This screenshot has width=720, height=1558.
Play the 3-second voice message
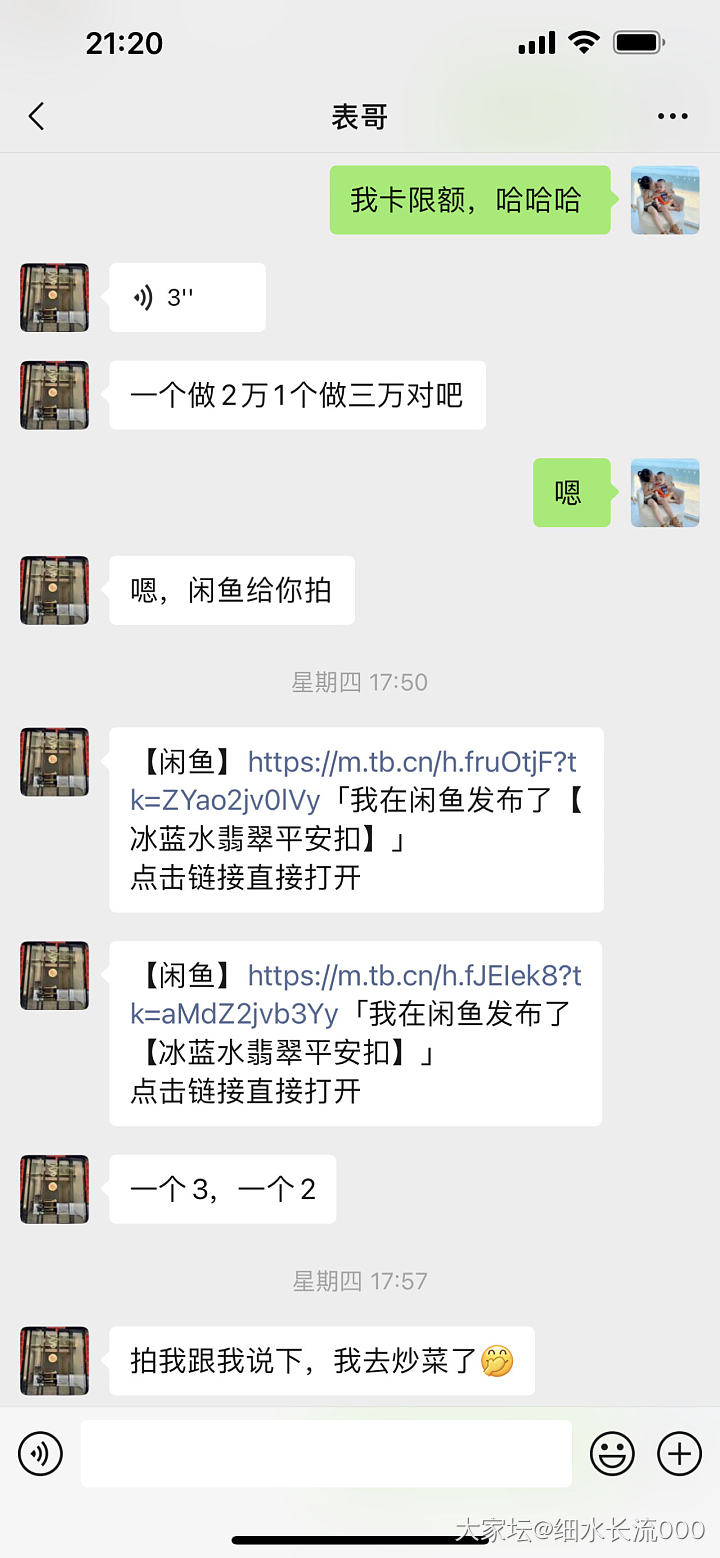tap(186, 297)
